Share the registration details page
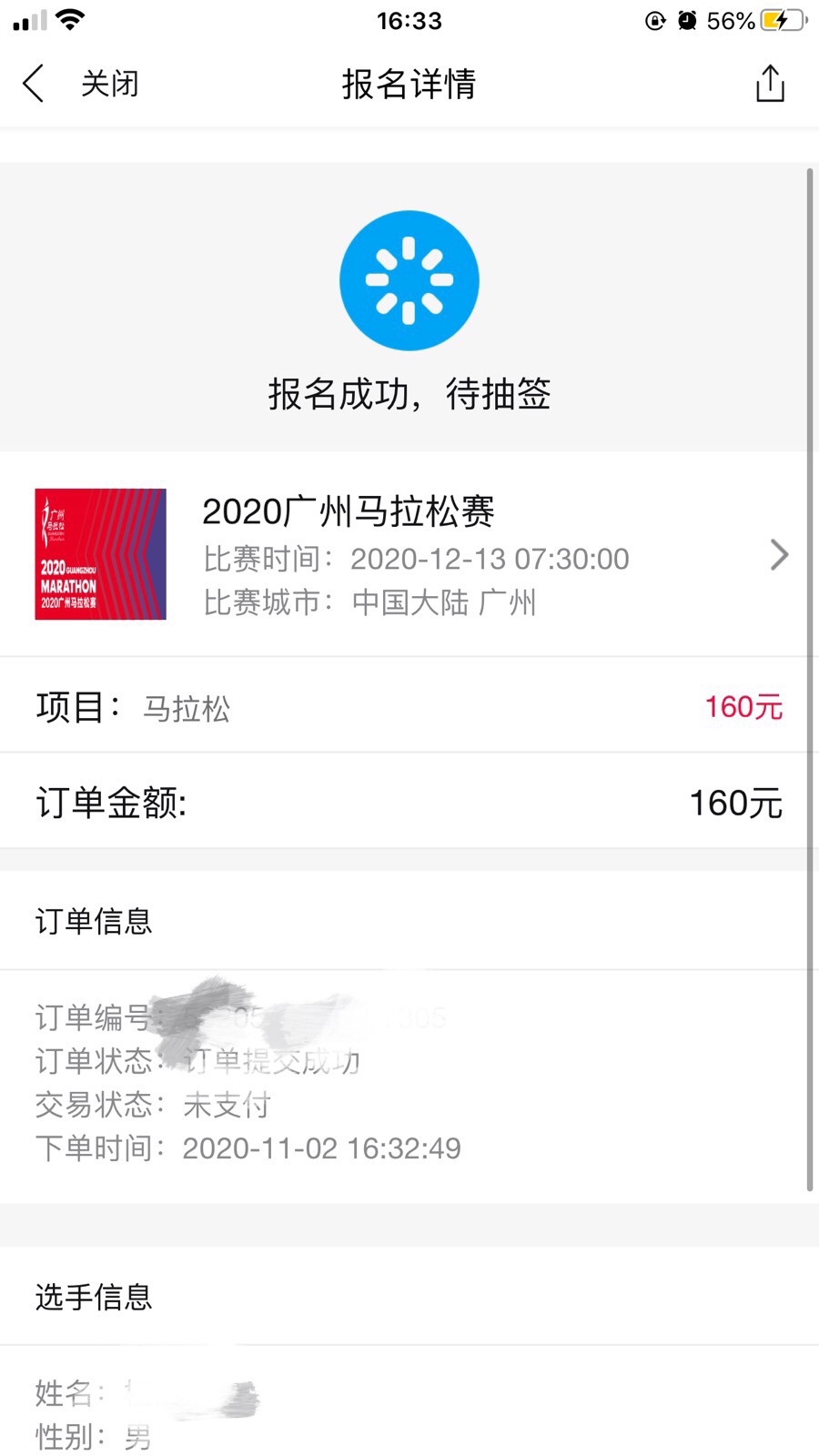 (x=770, y=84)
